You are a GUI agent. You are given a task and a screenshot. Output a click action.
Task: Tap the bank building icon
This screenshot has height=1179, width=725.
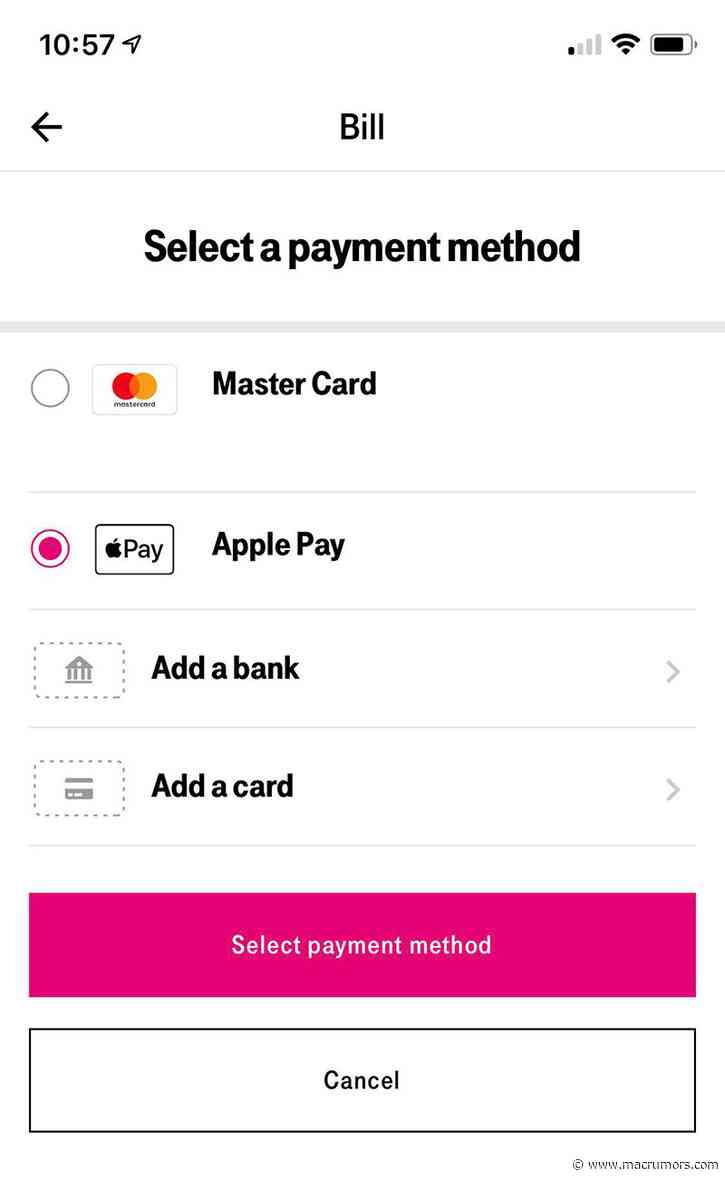78,670
